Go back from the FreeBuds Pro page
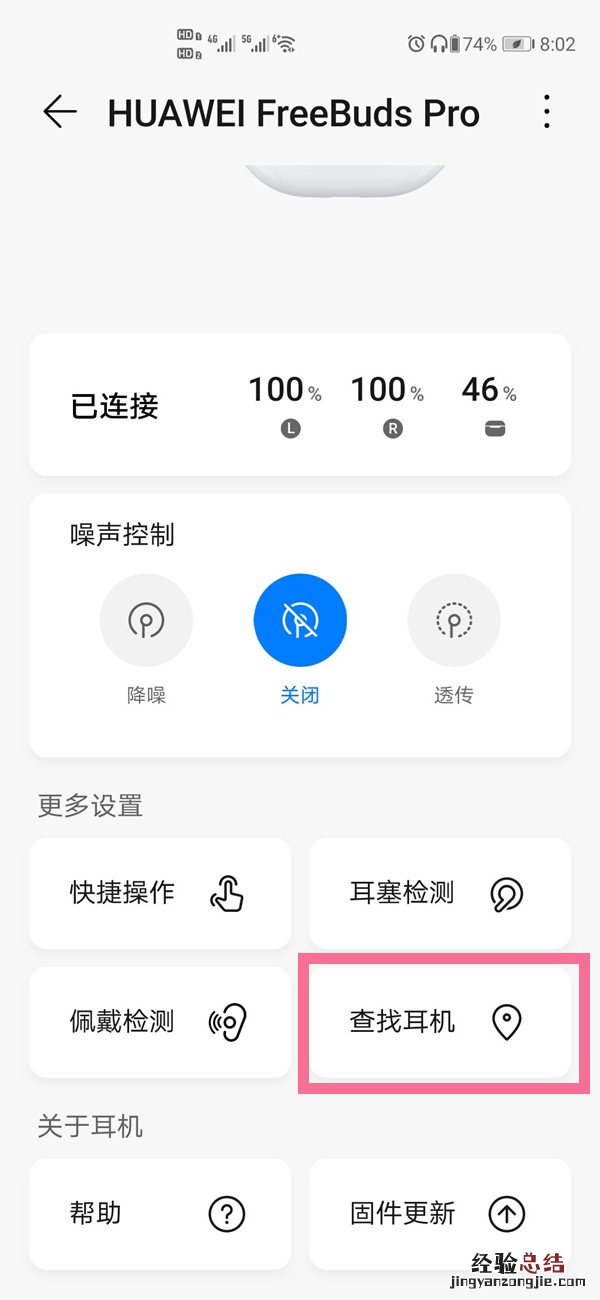Screen dimensions: 600x1300 coord(60,112)
